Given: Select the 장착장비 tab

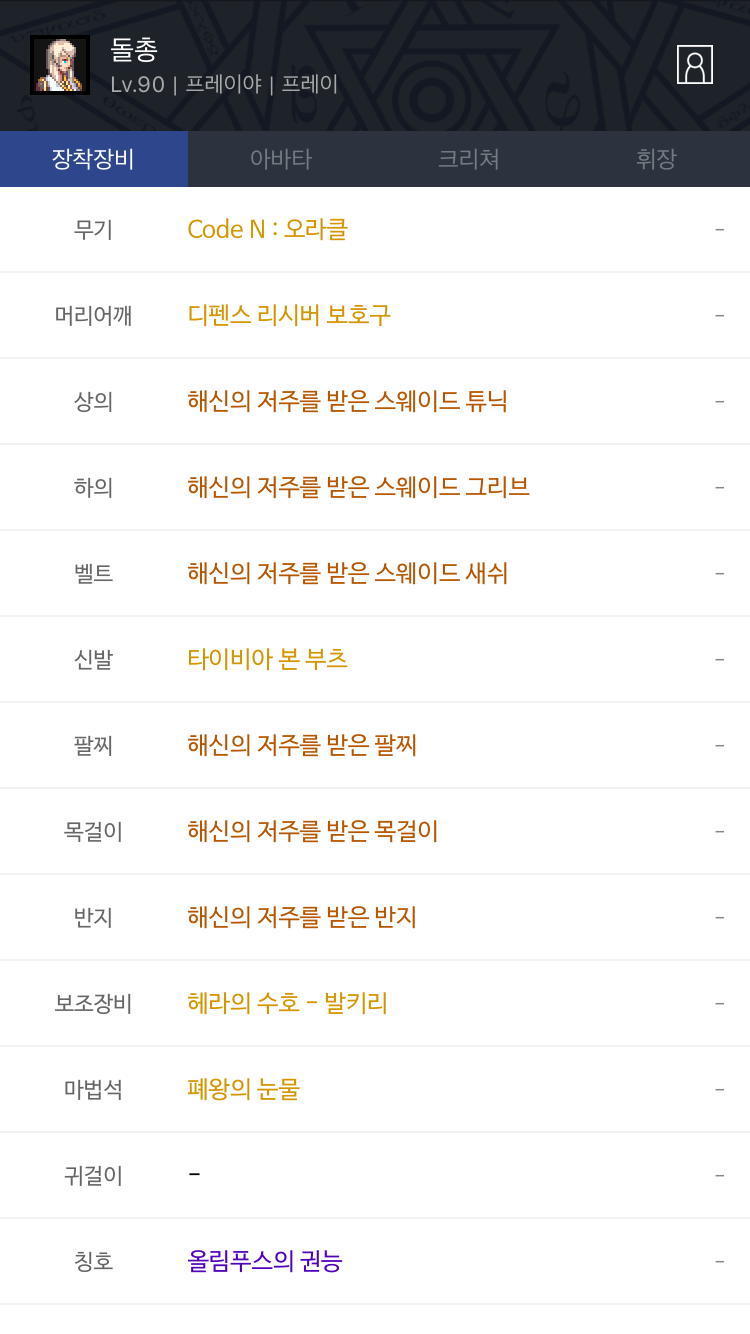Looking at the screenshot, I should [94, 159].
